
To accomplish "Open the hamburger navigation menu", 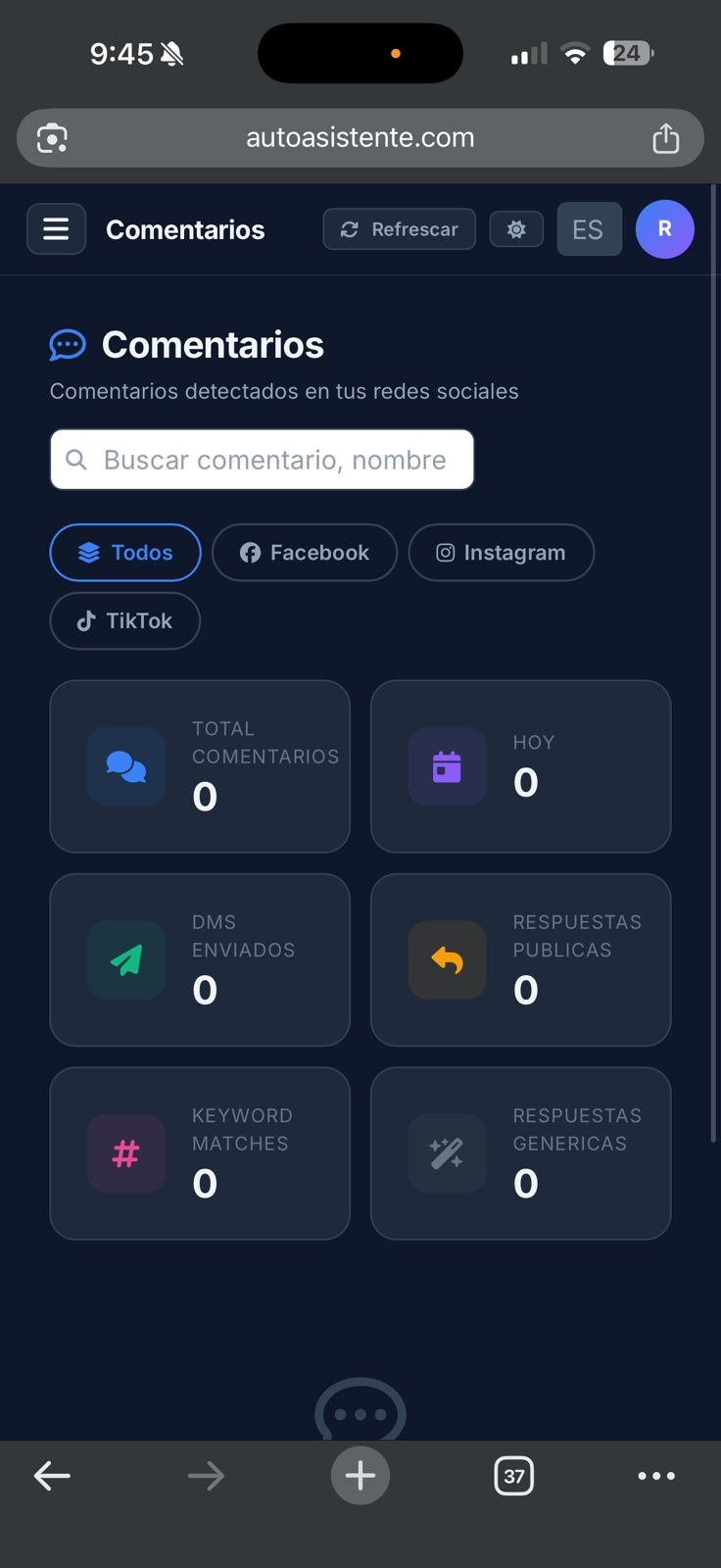I will (56, 229).
